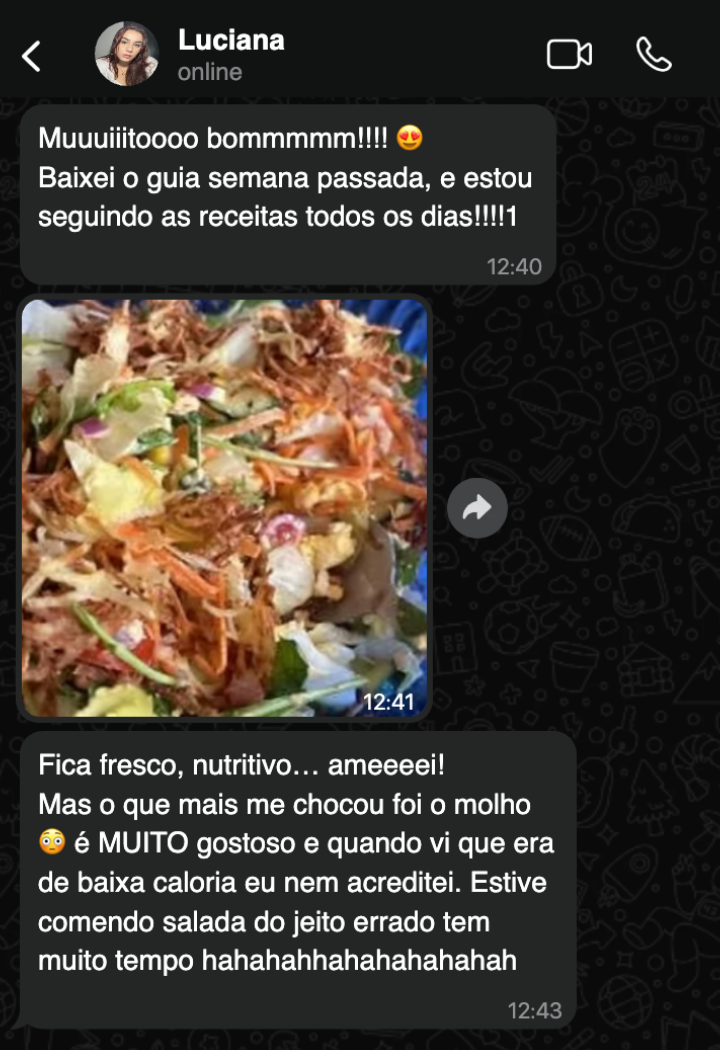Screen dimensions: 720x1050
Task: Start a voice call with Luciana
Action: pos(654,54)
